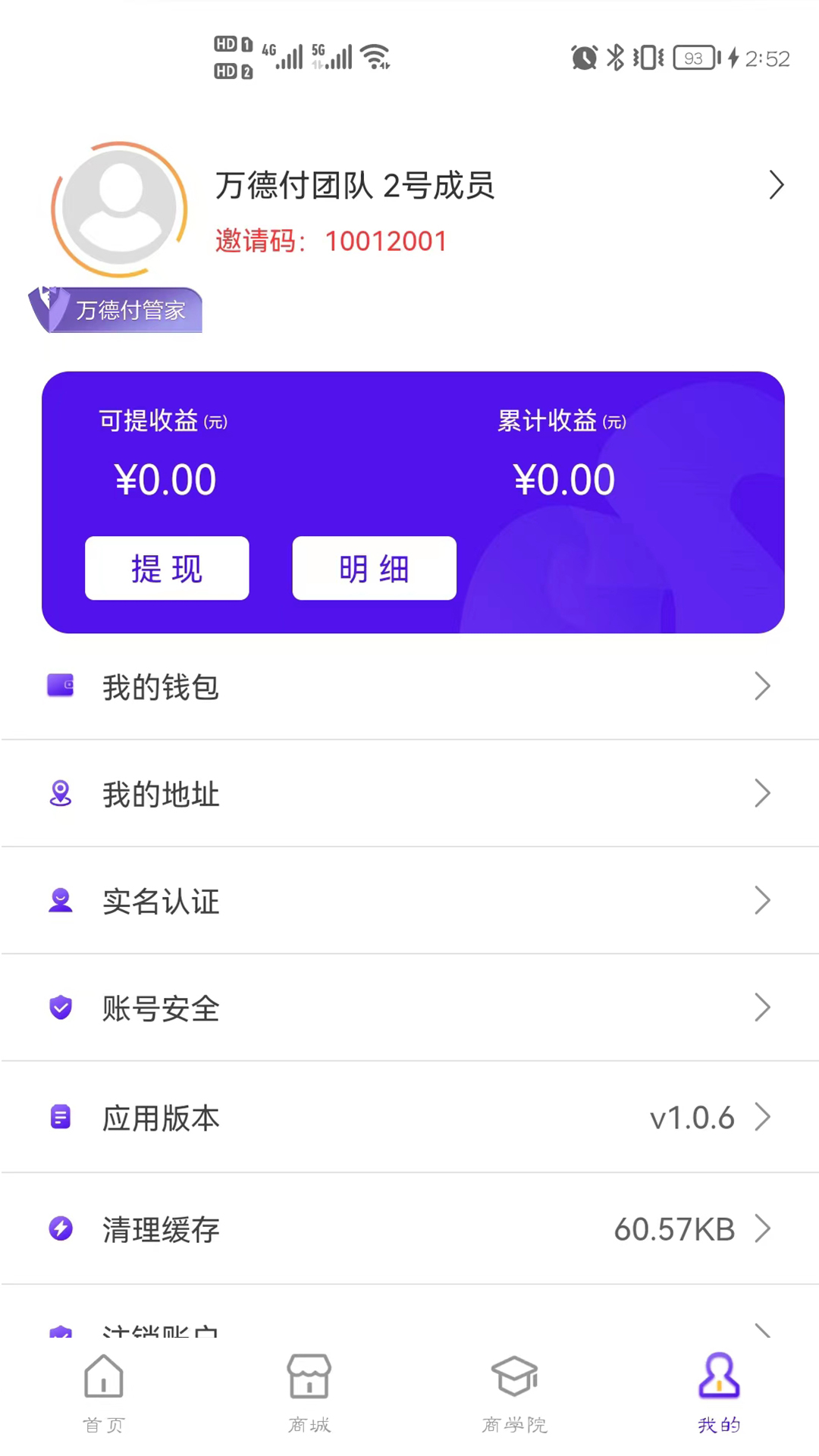Click the user avatar image
This screenshot has height=1456, width=819.
point(119,210)
